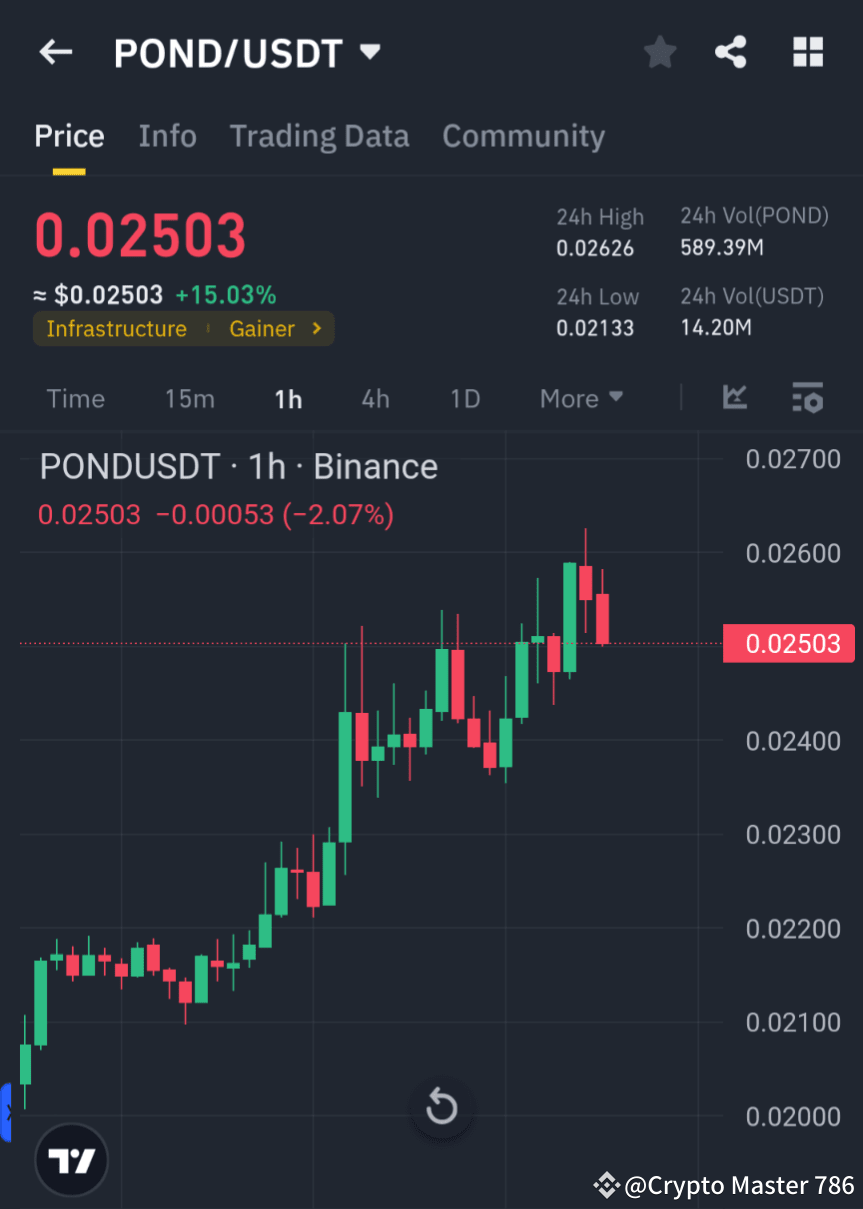863x1209 pixels.
Task: Click the TradingView logo on chart
Action: tap(70, 1159)
